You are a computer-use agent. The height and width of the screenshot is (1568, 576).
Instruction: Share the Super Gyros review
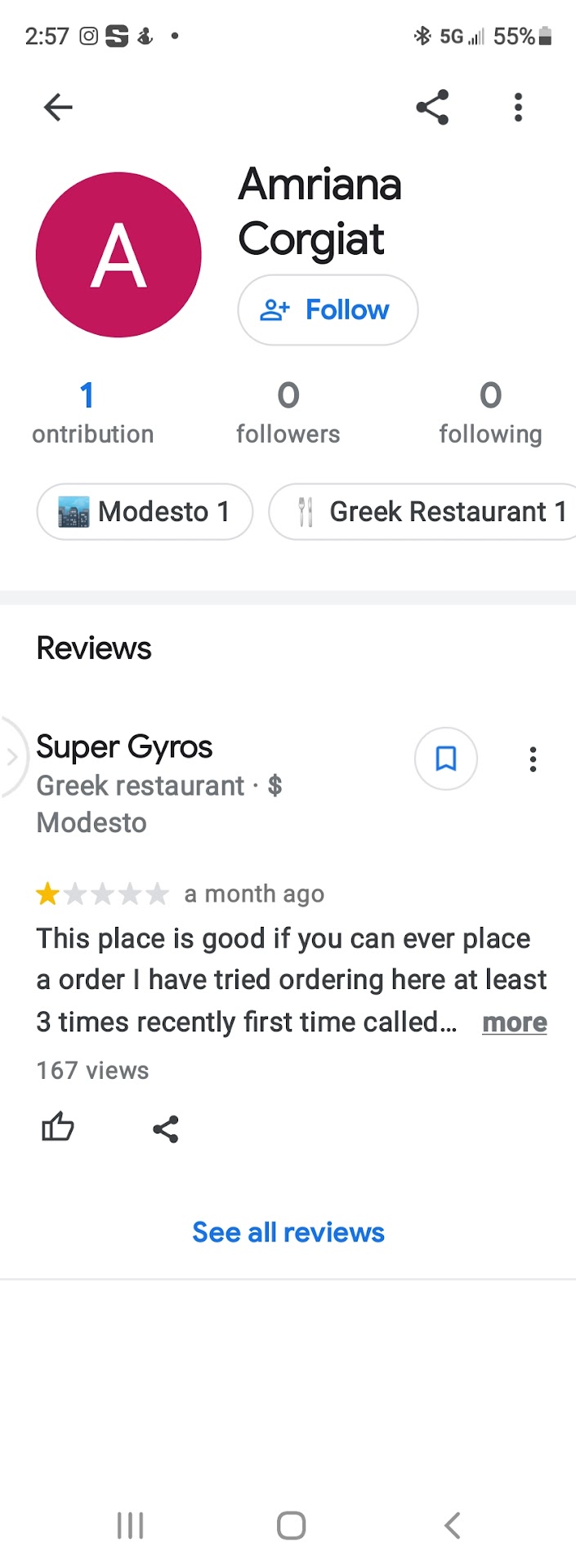(x=166, y=1129)
